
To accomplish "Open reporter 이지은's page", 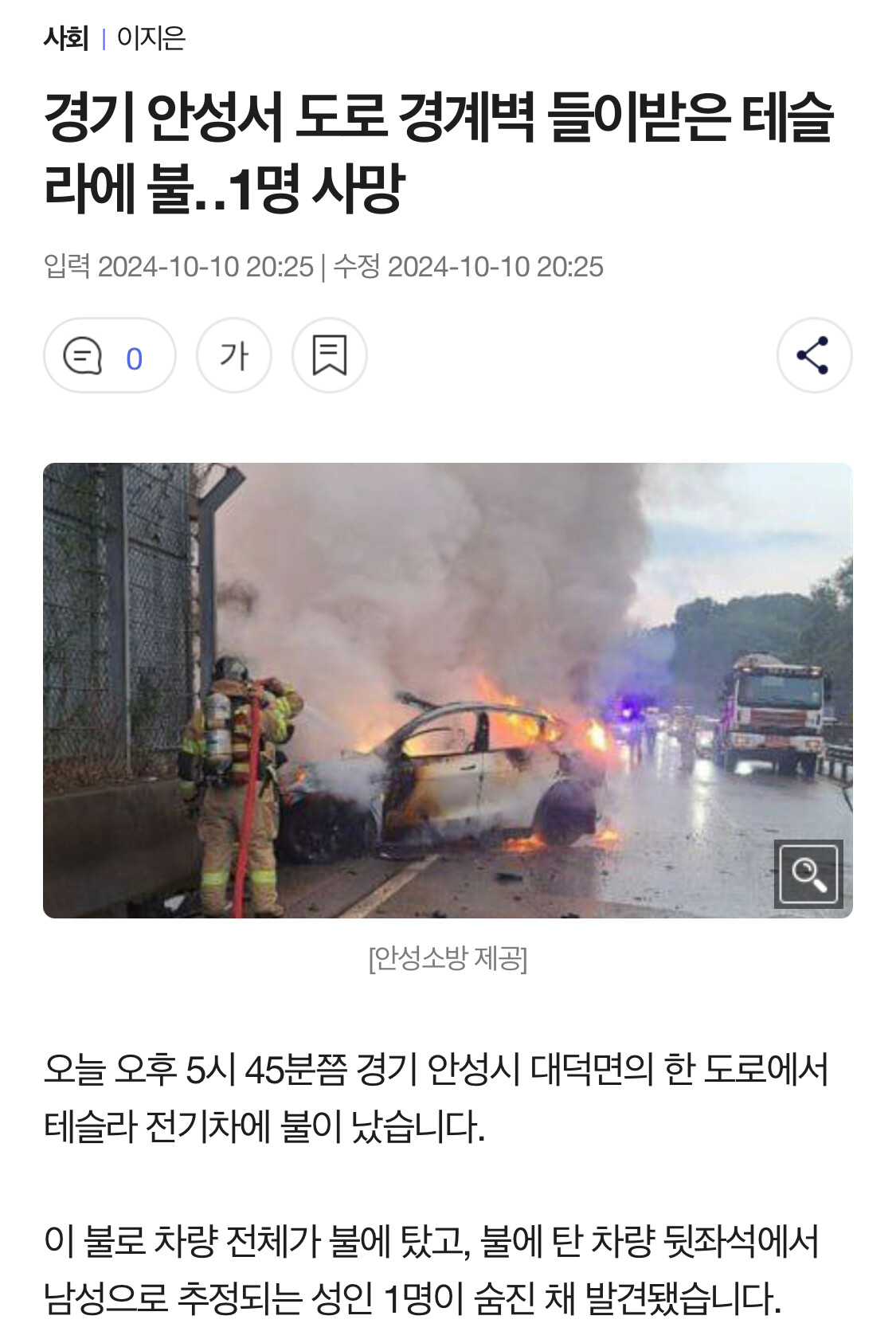I will pos(151,38).
